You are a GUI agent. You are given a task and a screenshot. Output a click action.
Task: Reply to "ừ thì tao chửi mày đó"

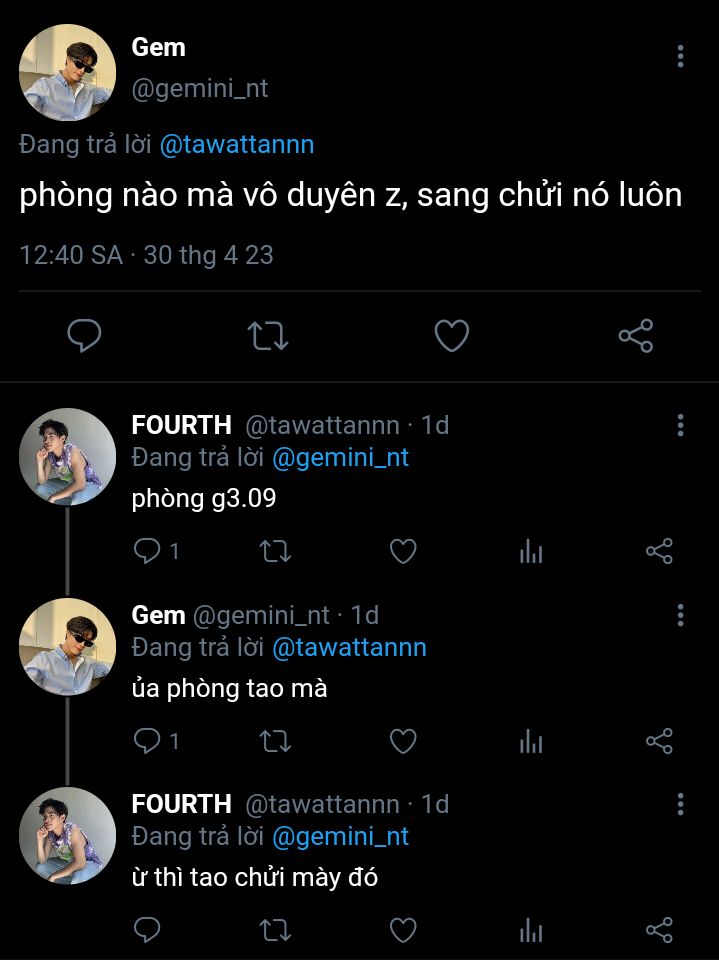pyautogui.click(x=148, y=931)
